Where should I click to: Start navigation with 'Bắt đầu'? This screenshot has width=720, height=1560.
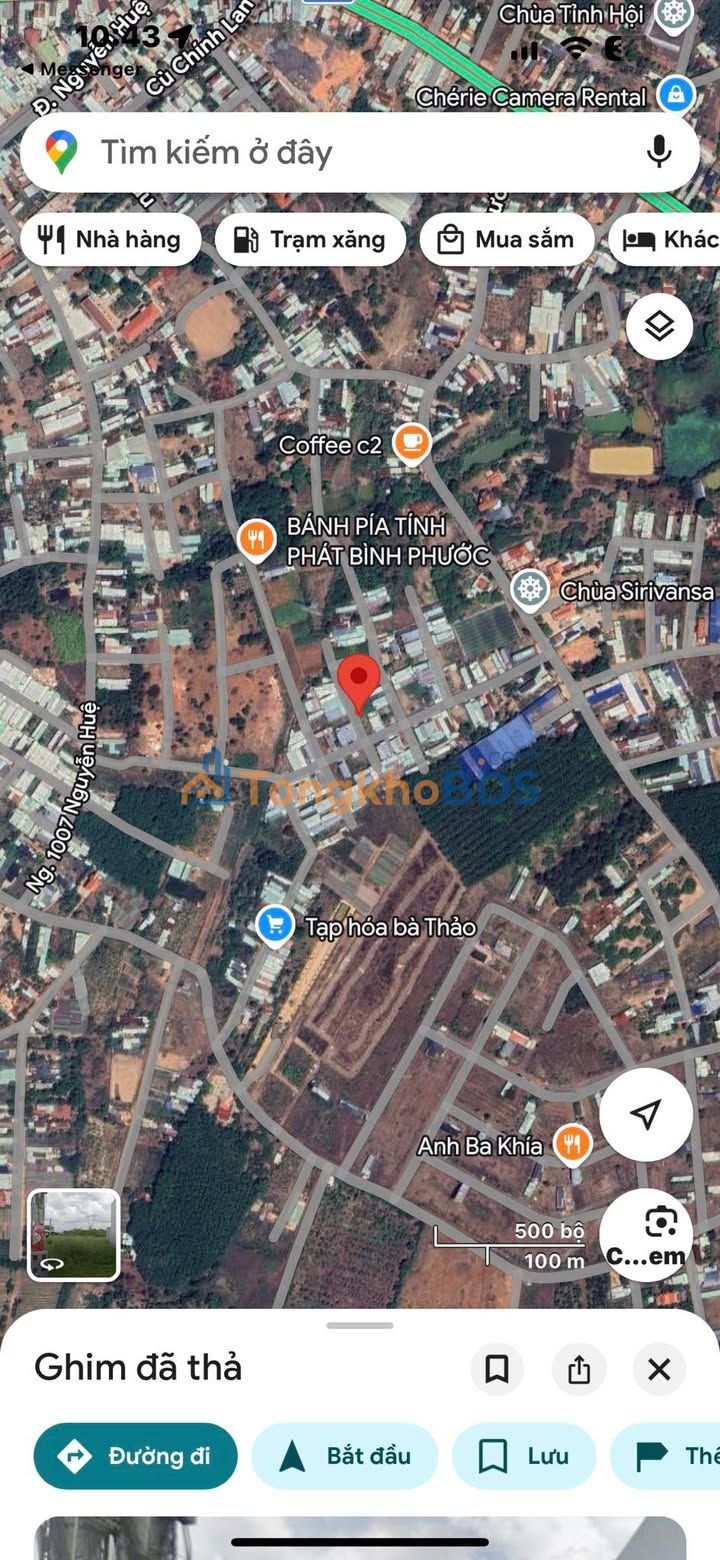tap(345, 1456)
